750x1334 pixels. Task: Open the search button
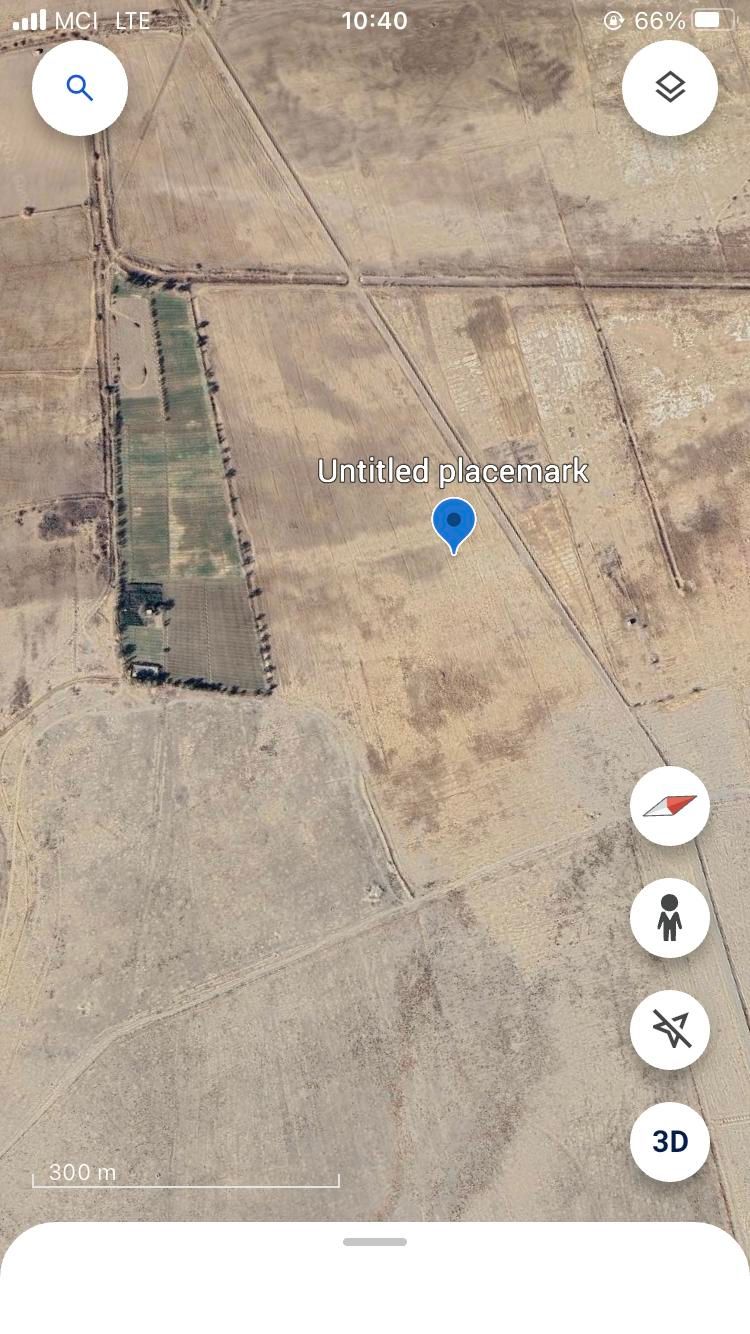point(80,88)
